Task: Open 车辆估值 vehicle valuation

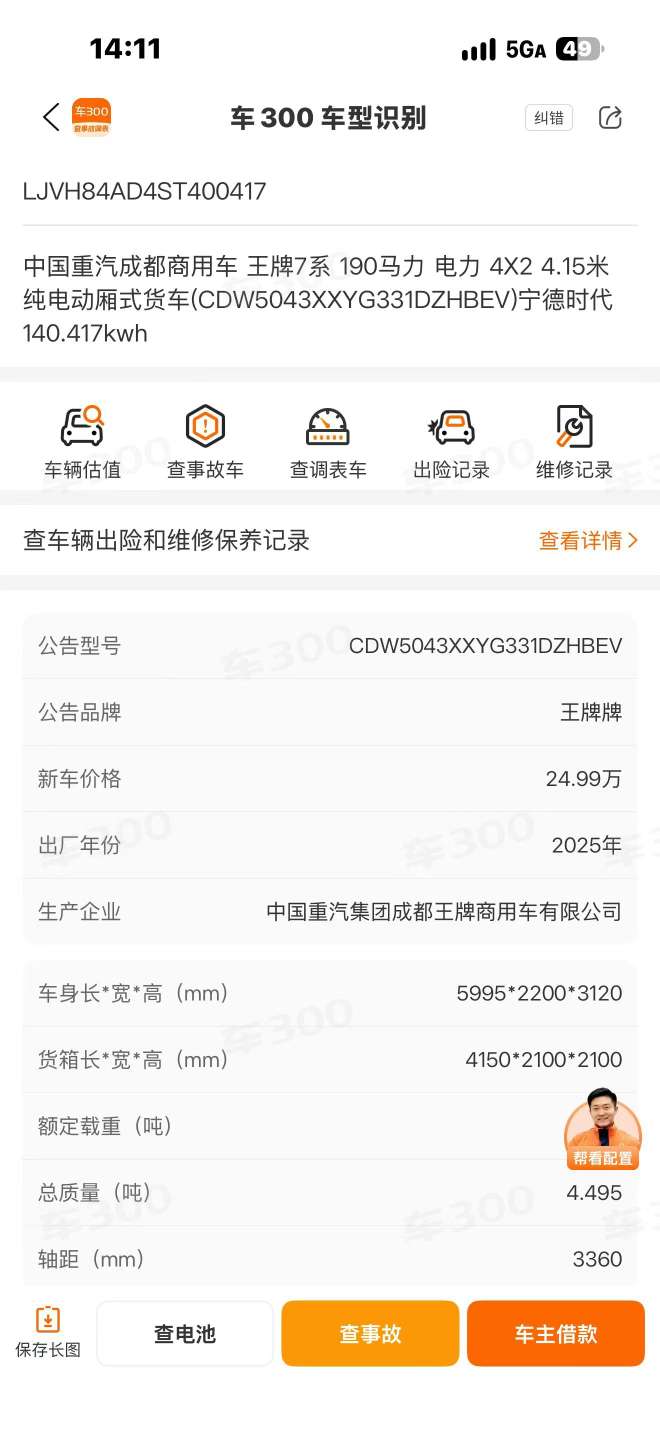Action: click(x=82, y=442)
